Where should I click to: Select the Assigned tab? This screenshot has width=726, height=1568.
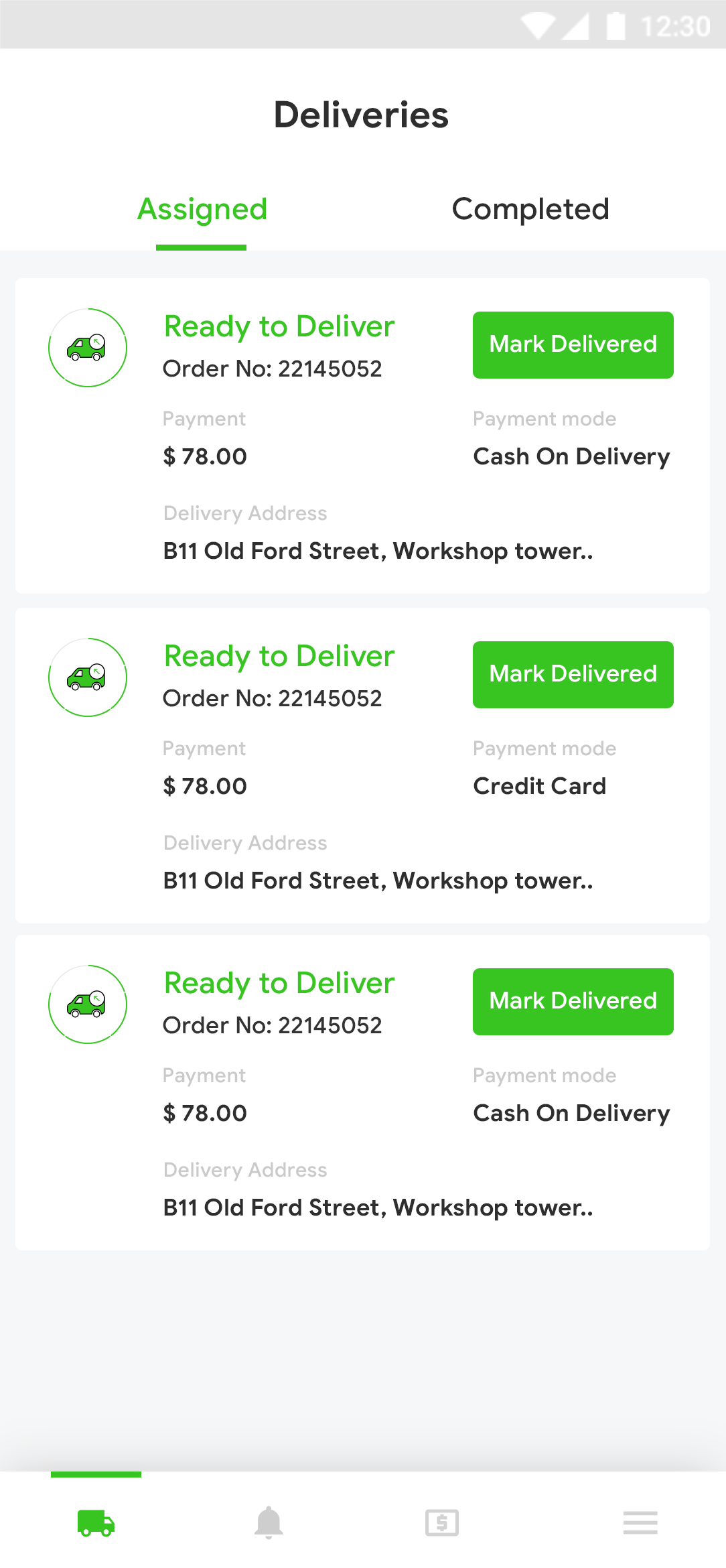[202, 209]
